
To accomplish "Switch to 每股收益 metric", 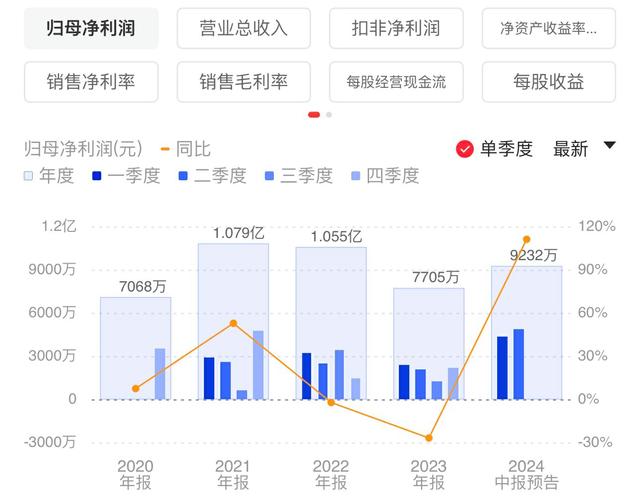I will 549,82.
